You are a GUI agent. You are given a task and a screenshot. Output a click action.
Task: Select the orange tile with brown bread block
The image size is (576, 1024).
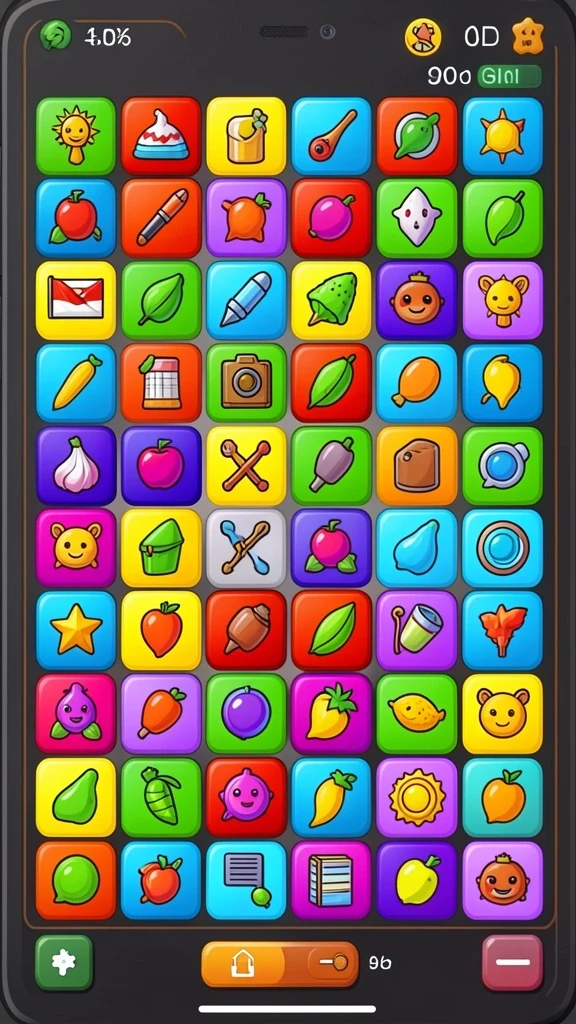(x=417, y=466)
